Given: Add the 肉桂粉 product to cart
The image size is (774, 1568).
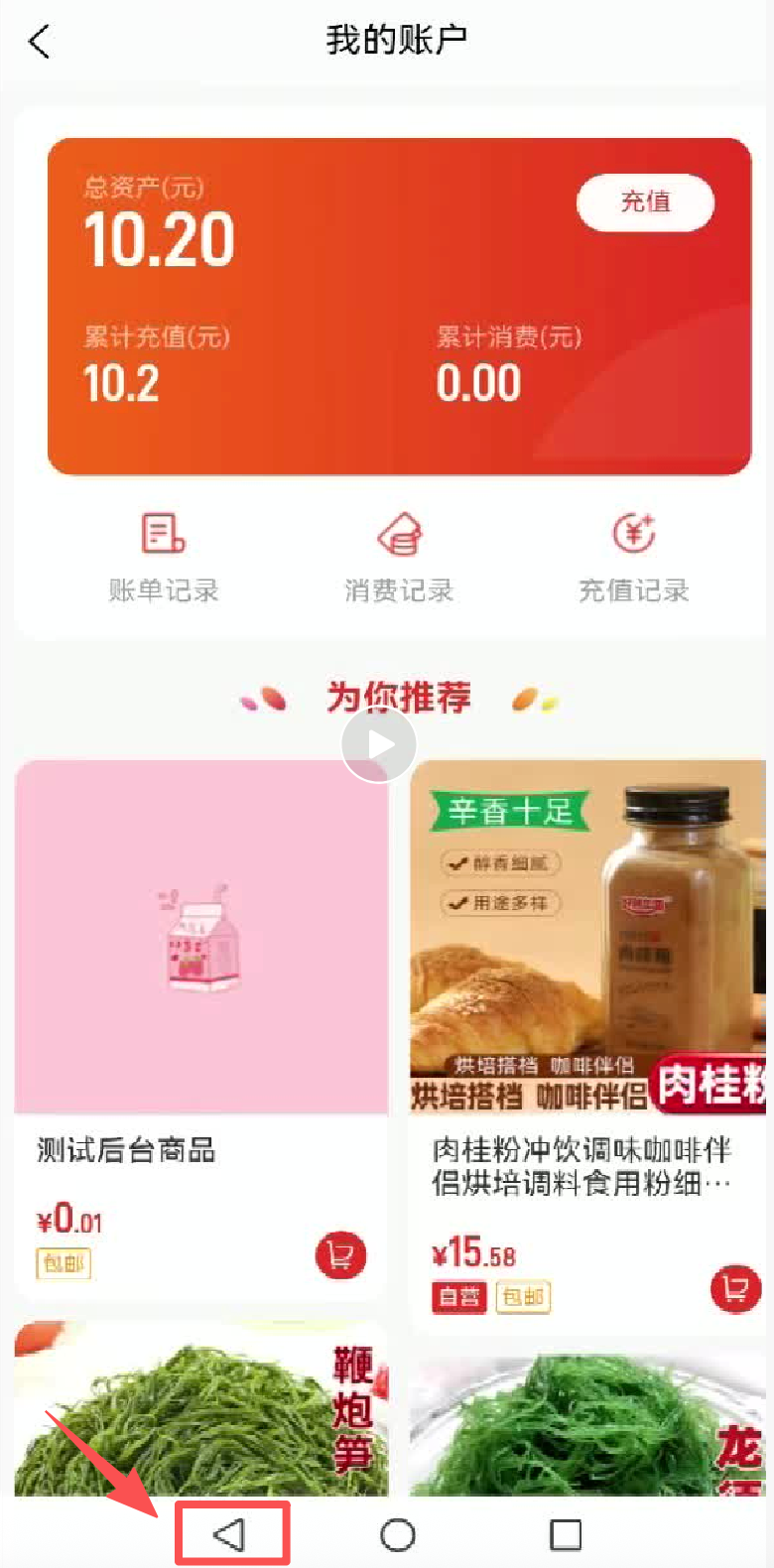Looking at the screenshot, I should (x=735, y=1289).
